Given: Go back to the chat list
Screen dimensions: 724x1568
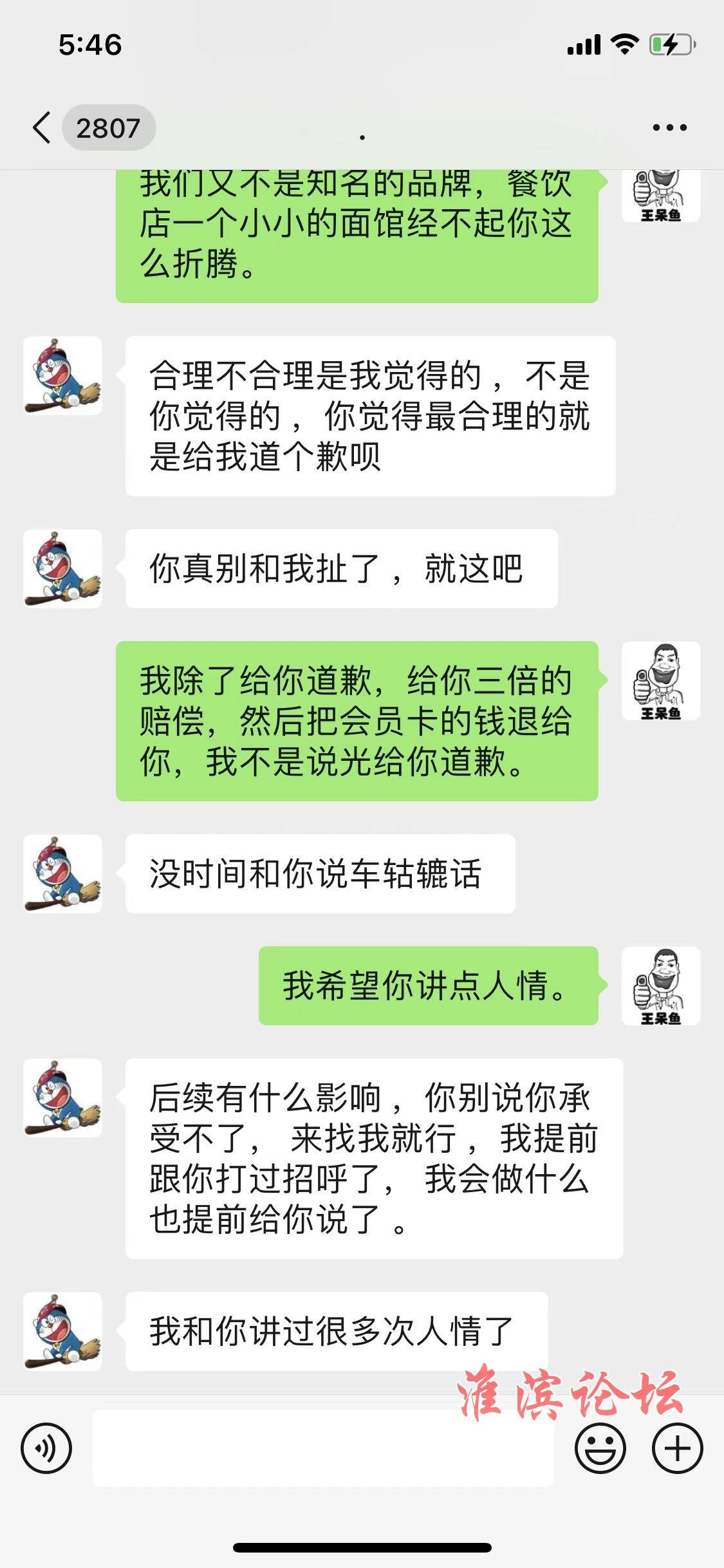Looking at the screenshot, I should point(42,127).
